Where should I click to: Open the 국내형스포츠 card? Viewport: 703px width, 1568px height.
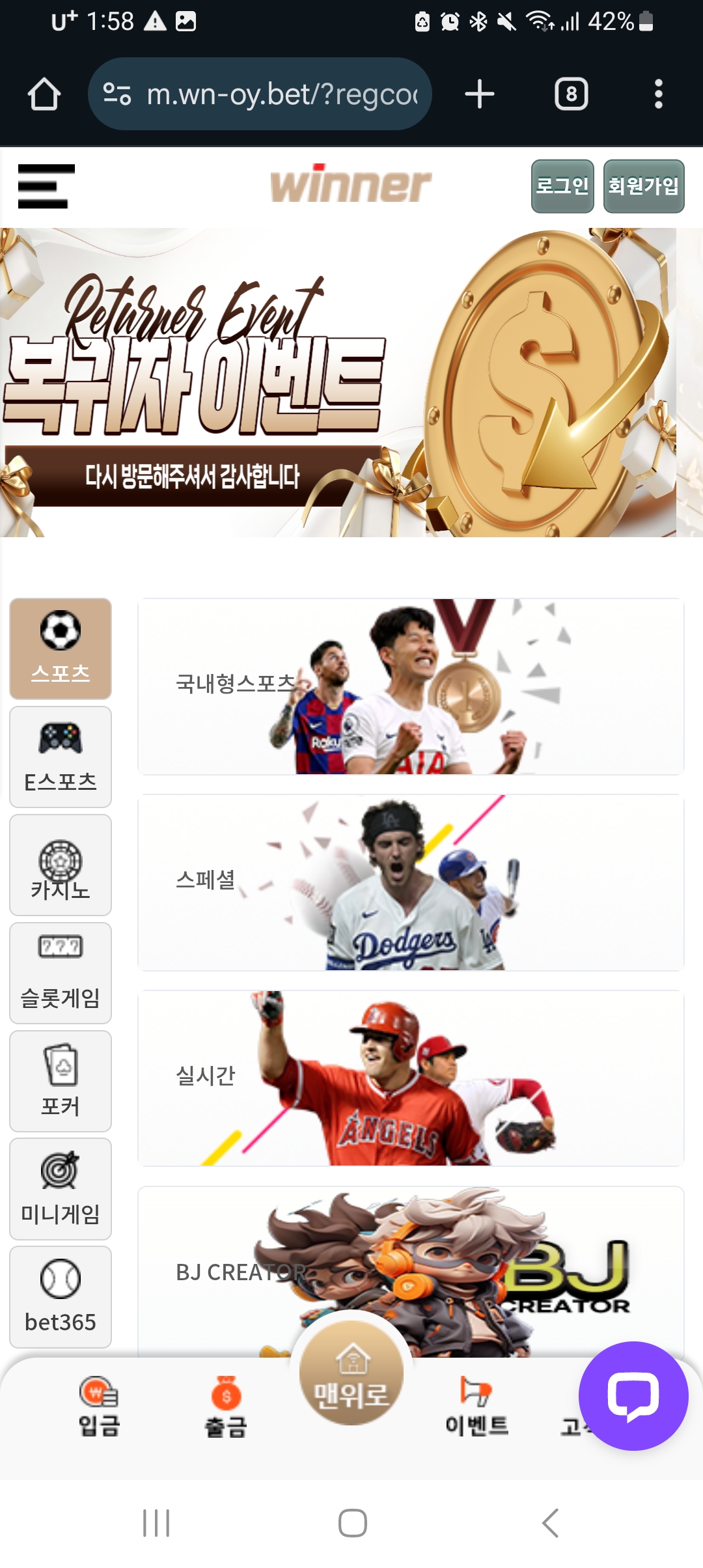[410, 686]
